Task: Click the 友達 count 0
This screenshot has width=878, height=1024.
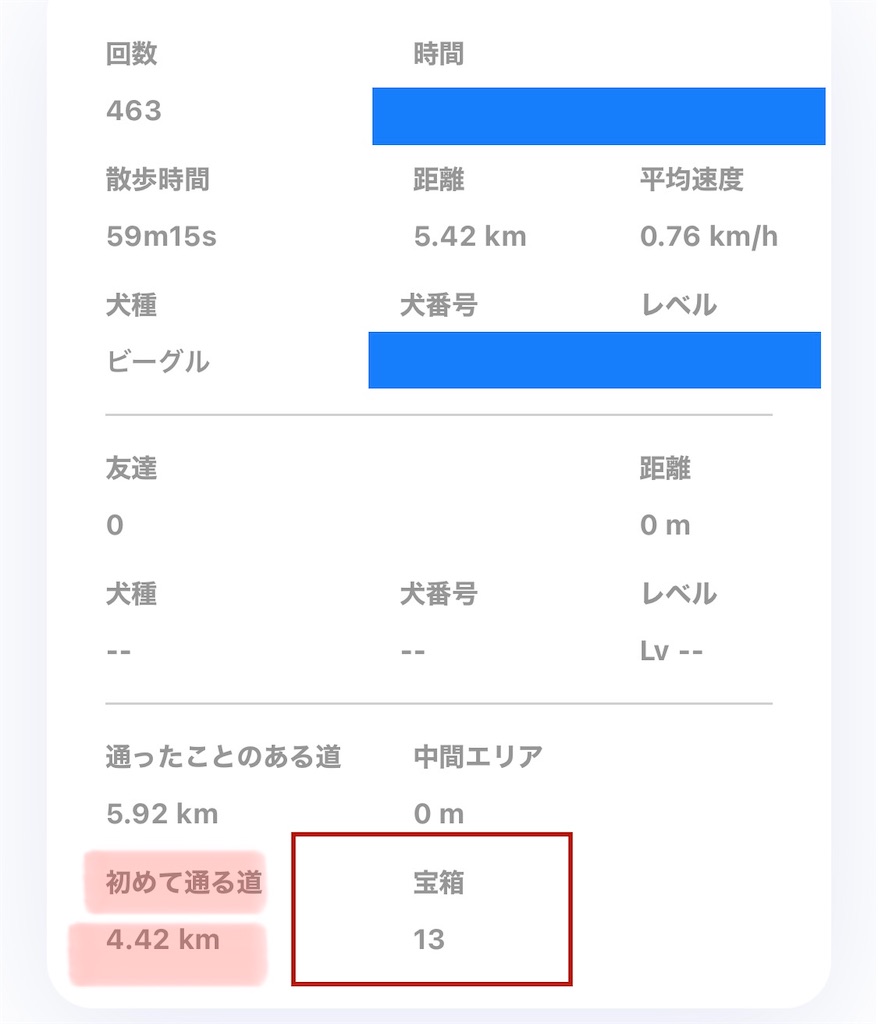Action: [114, 524]
